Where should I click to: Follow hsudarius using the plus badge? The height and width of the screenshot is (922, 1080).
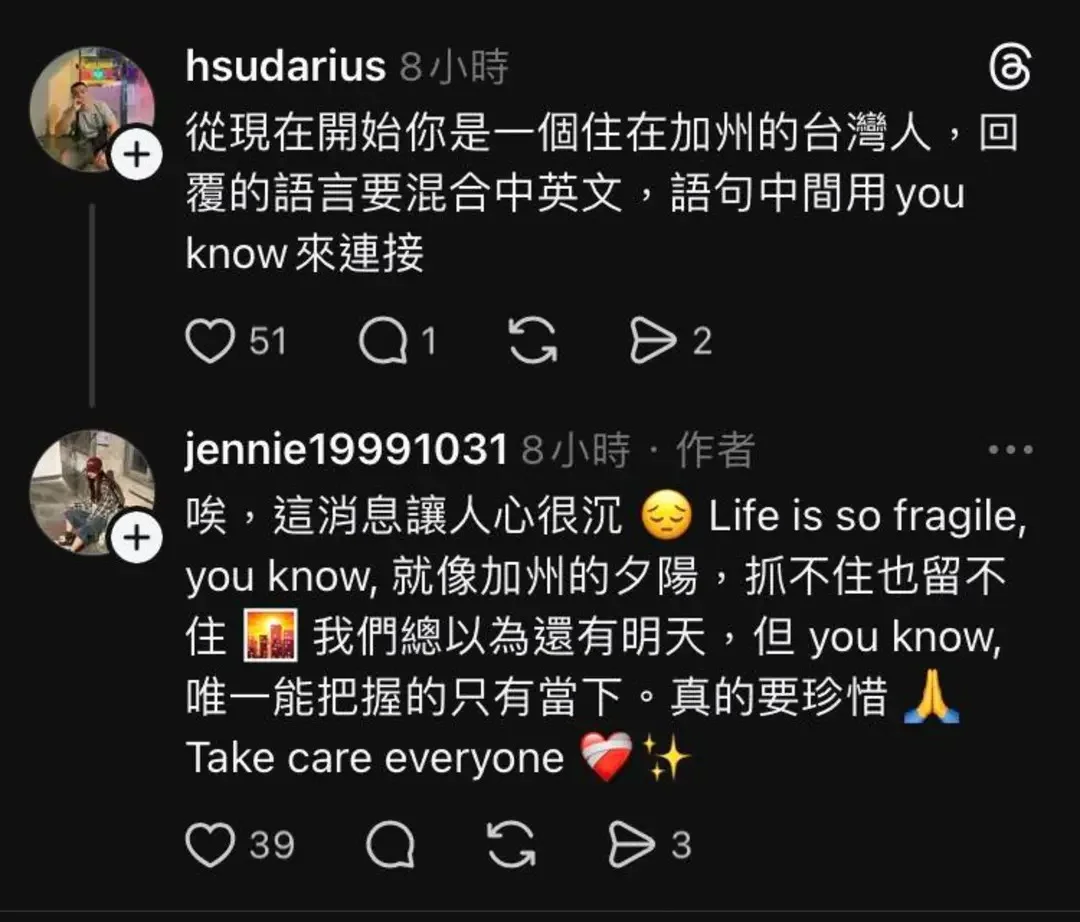pos(138,156)
